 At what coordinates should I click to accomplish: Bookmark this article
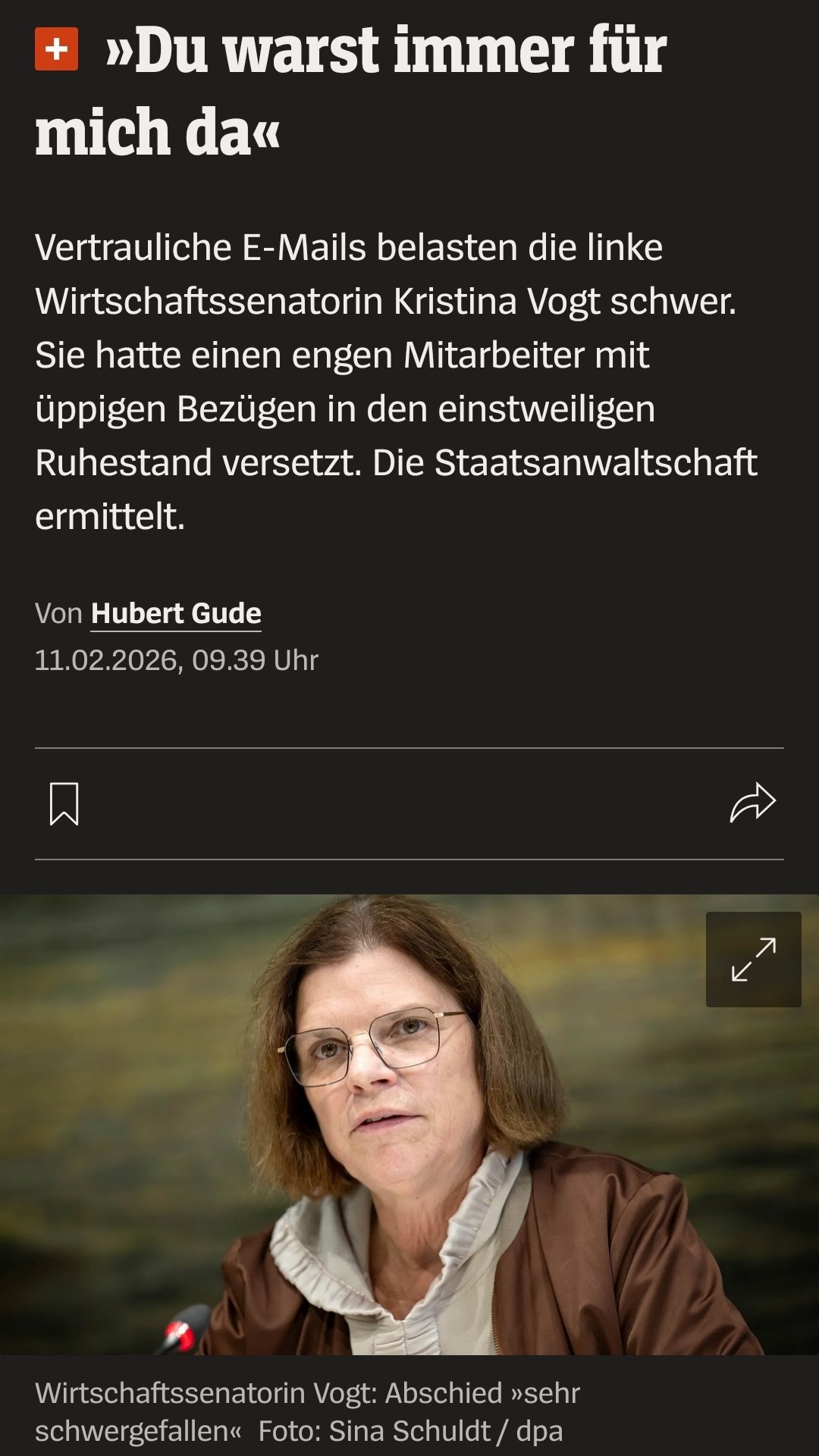64,803
